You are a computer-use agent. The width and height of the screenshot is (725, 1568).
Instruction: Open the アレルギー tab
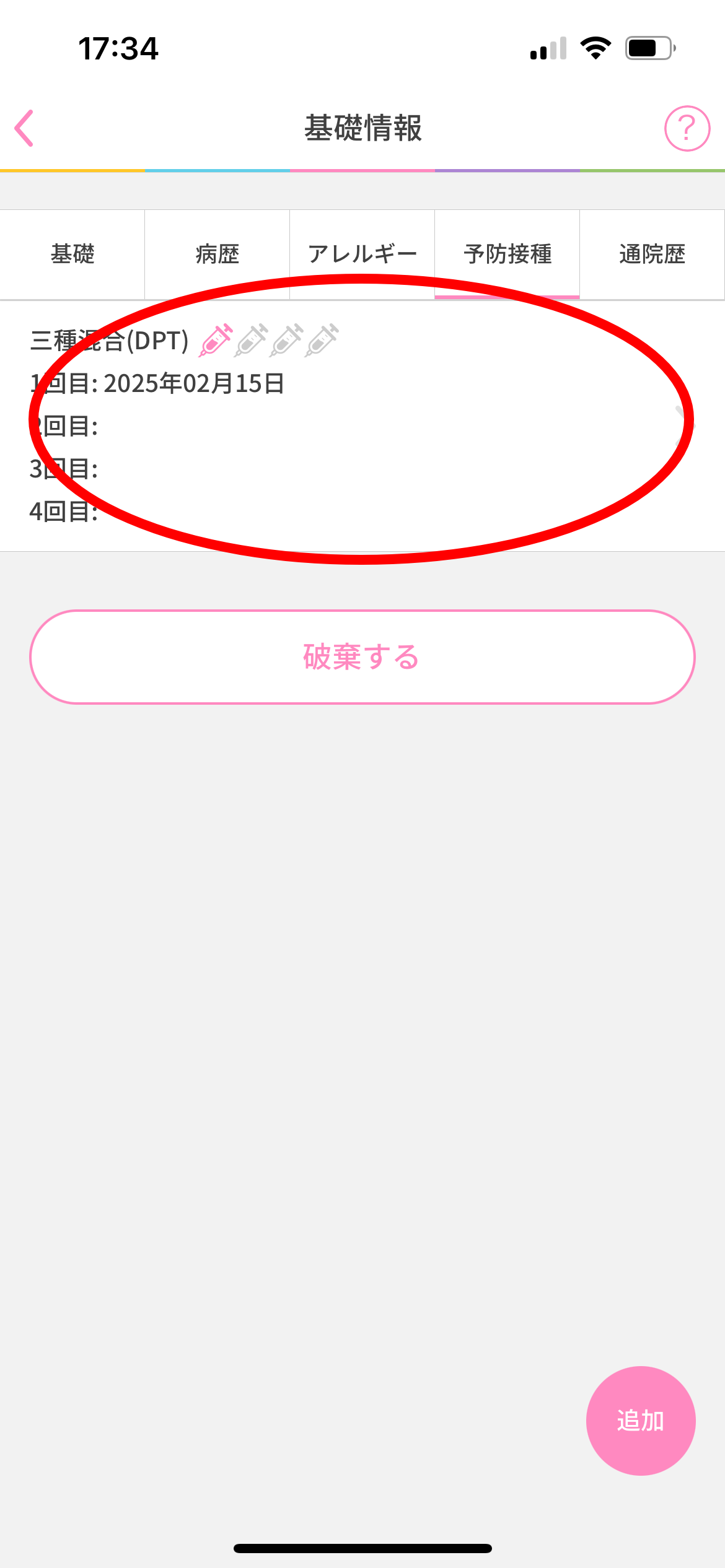[x=362, y=255]
